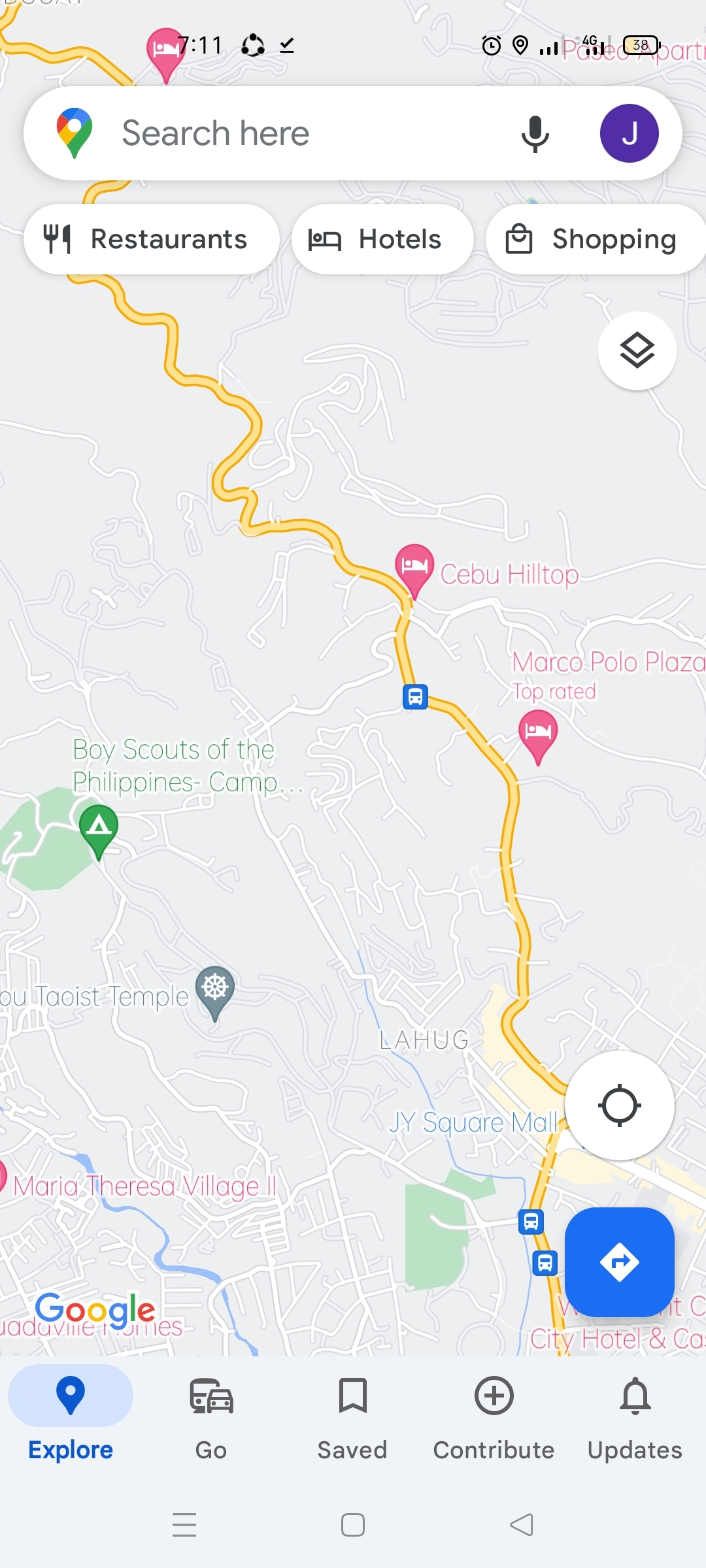Choose the Shopping chip
The height and width of the screenshot is (1568, 706).
(x=595, y=239)
